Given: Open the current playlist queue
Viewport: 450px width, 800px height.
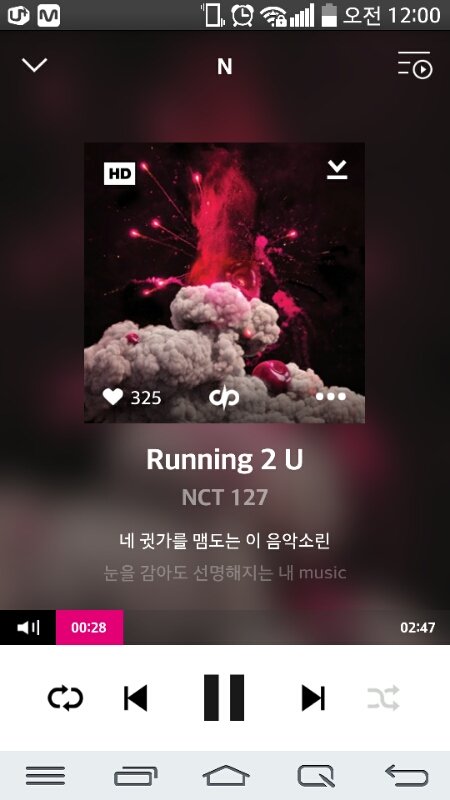Looking at the screenshot, I should pyautogui.click(x=415, y=65).
